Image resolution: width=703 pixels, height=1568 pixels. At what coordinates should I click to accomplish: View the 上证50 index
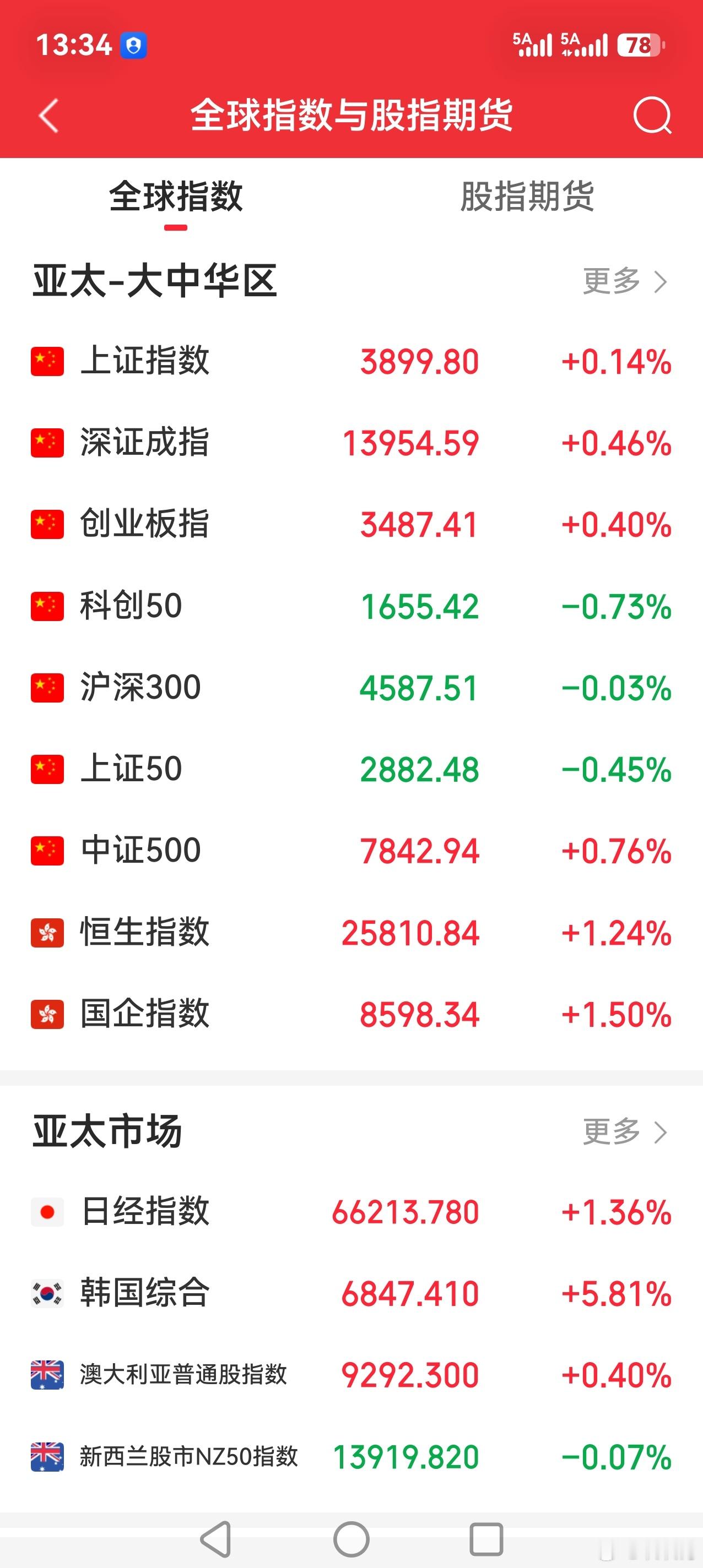pyautogui.click(x=351, y=769)
